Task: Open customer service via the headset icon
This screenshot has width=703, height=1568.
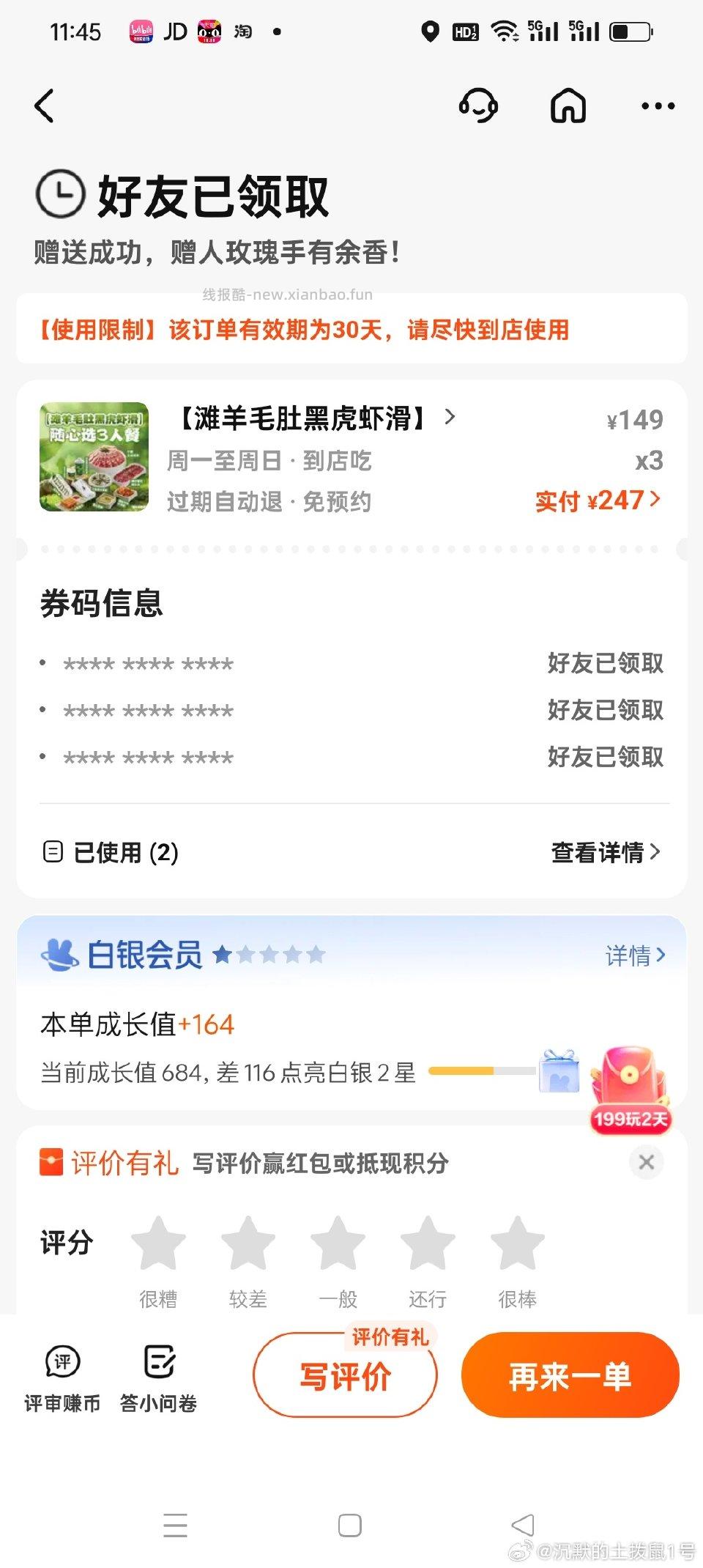Action: coord(478,106)
